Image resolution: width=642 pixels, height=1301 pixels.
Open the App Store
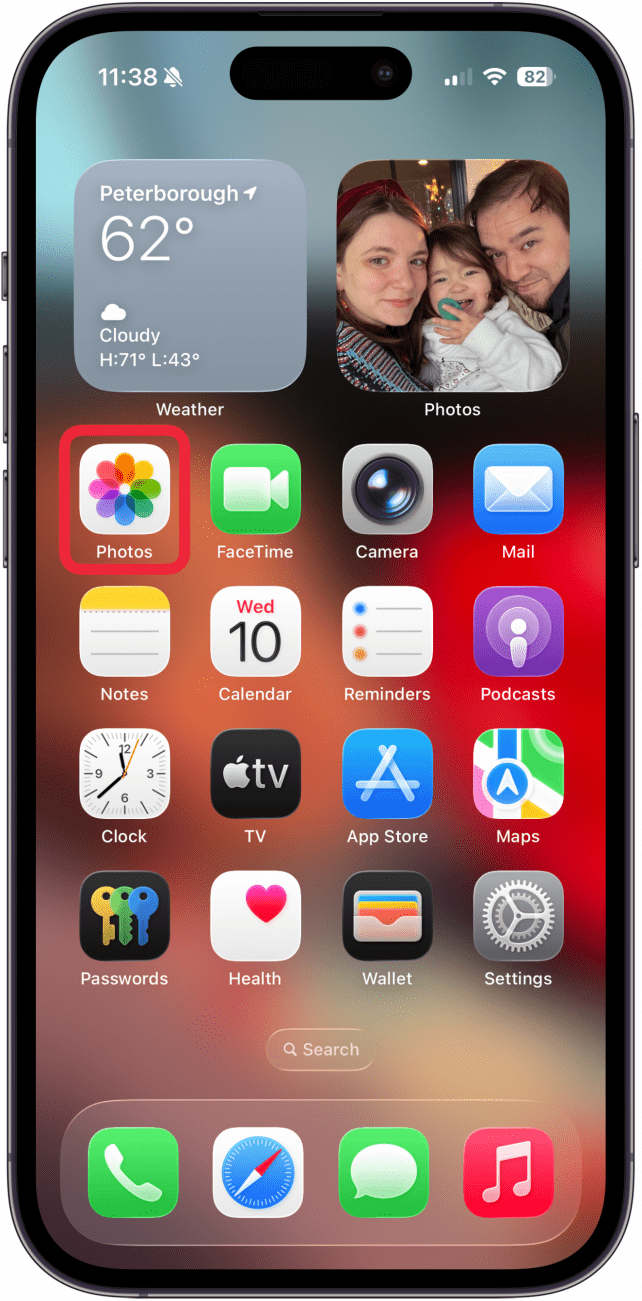(x=387, y=774)
